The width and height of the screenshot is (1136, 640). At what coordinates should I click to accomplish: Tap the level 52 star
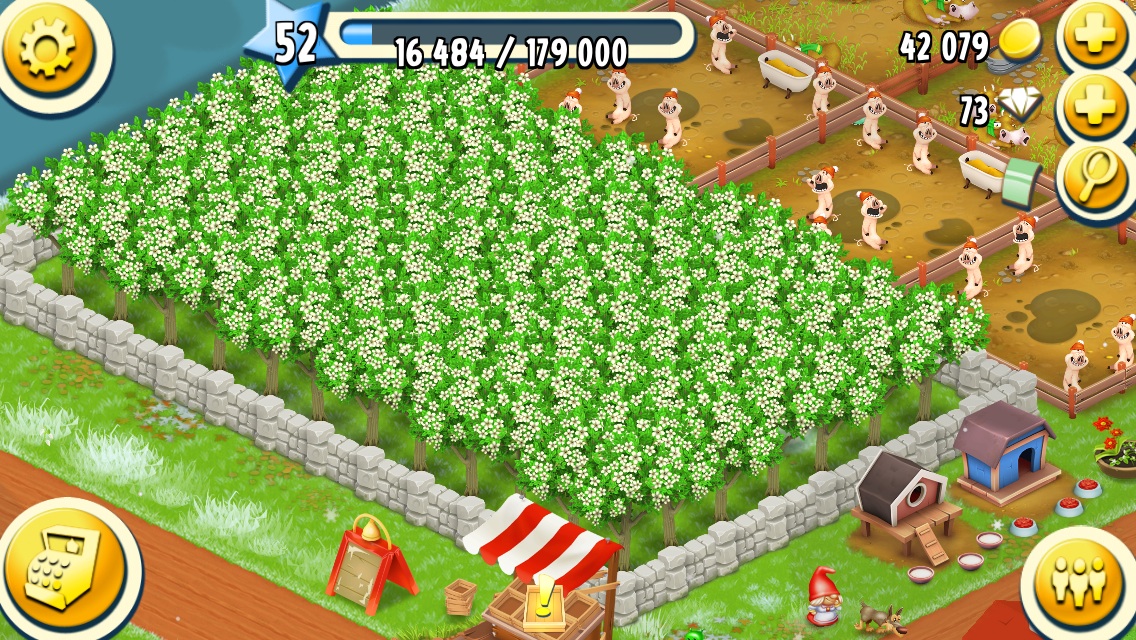[294, 43]
